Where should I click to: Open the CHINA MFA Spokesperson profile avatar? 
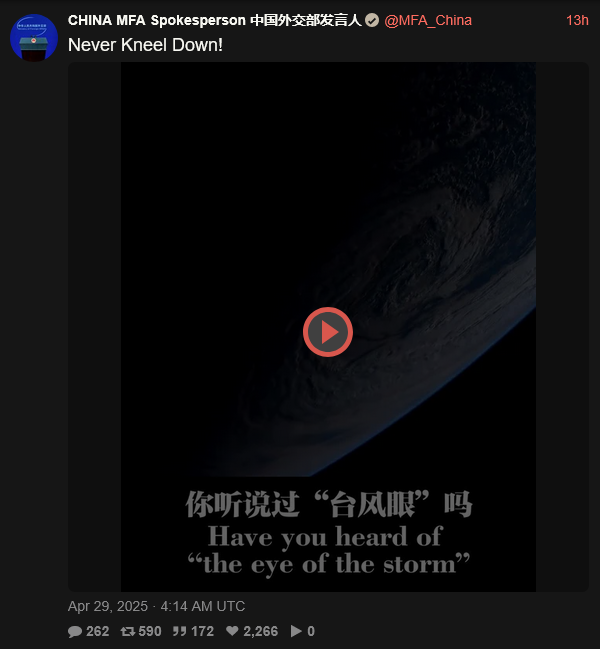point(34,38)
